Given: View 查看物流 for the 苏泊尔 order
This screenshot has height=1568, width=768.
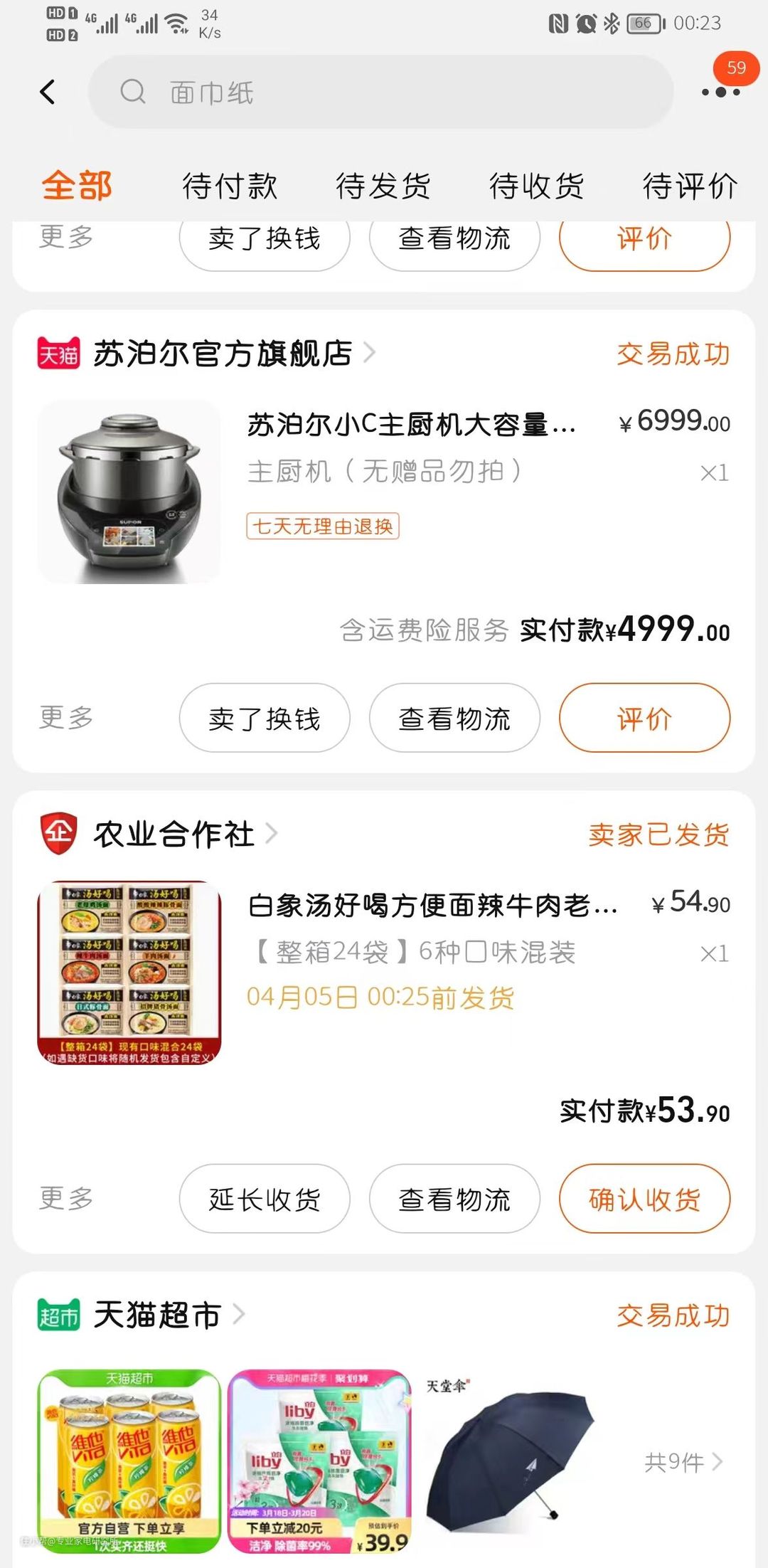Looking at the screenshot, I should (x=454, y=719).
